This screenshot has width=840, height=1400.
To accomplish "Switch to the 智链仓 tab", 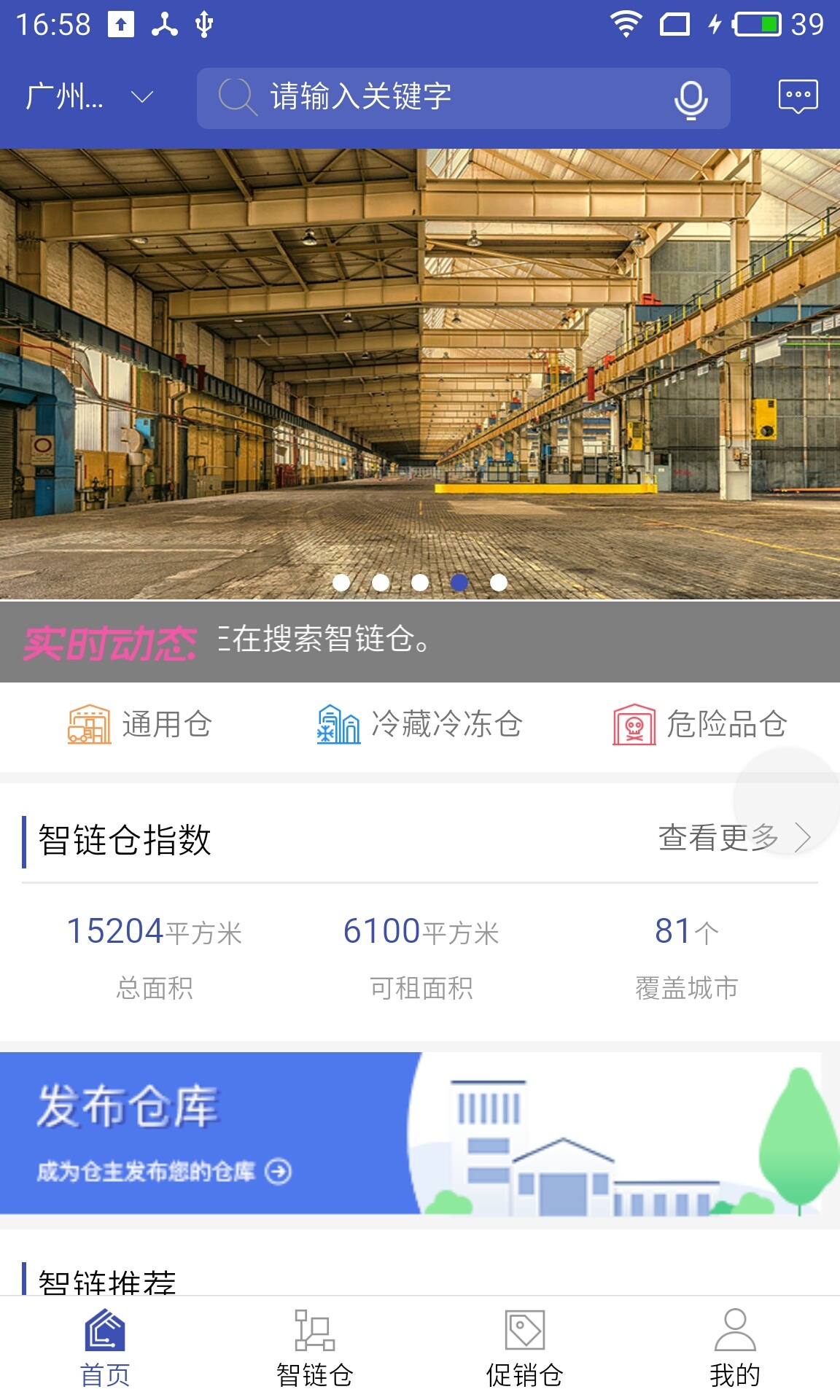I will coord(315,1349).
